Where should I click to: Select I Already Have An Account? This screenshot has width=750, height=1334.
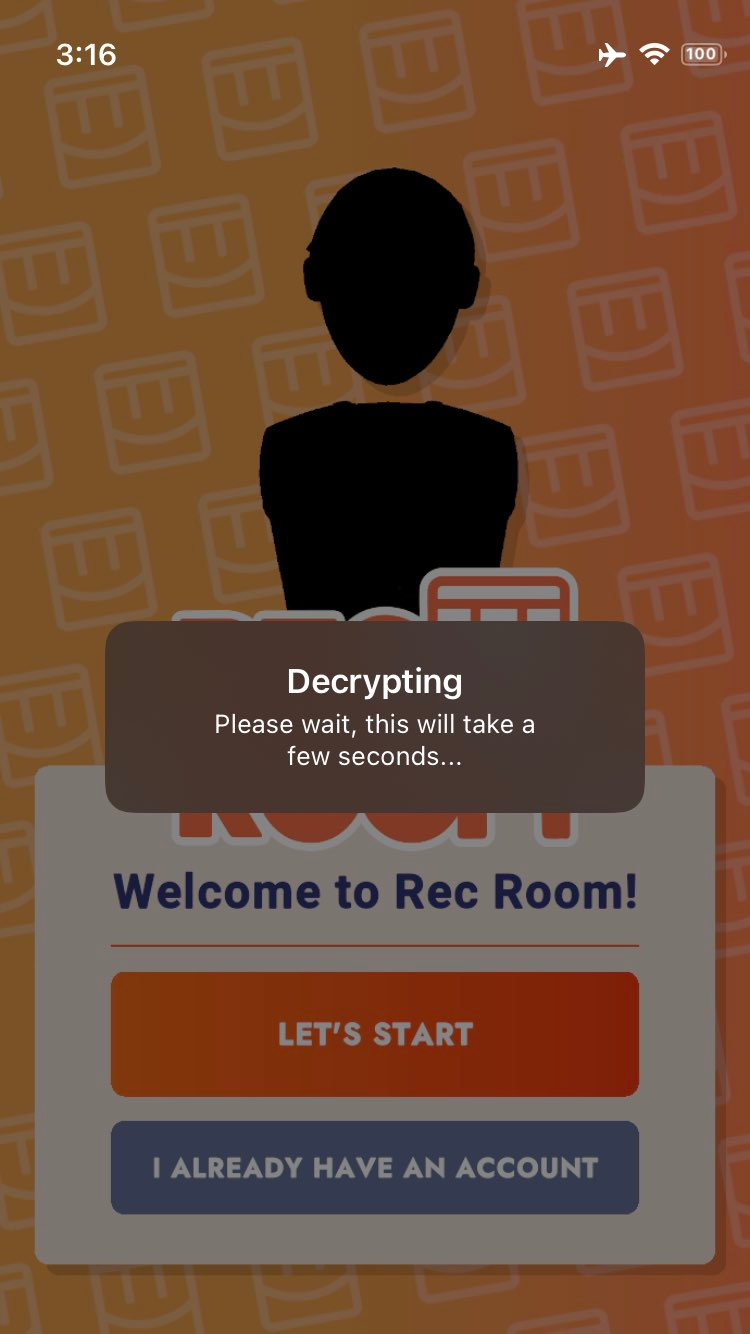pos(374,1167)
